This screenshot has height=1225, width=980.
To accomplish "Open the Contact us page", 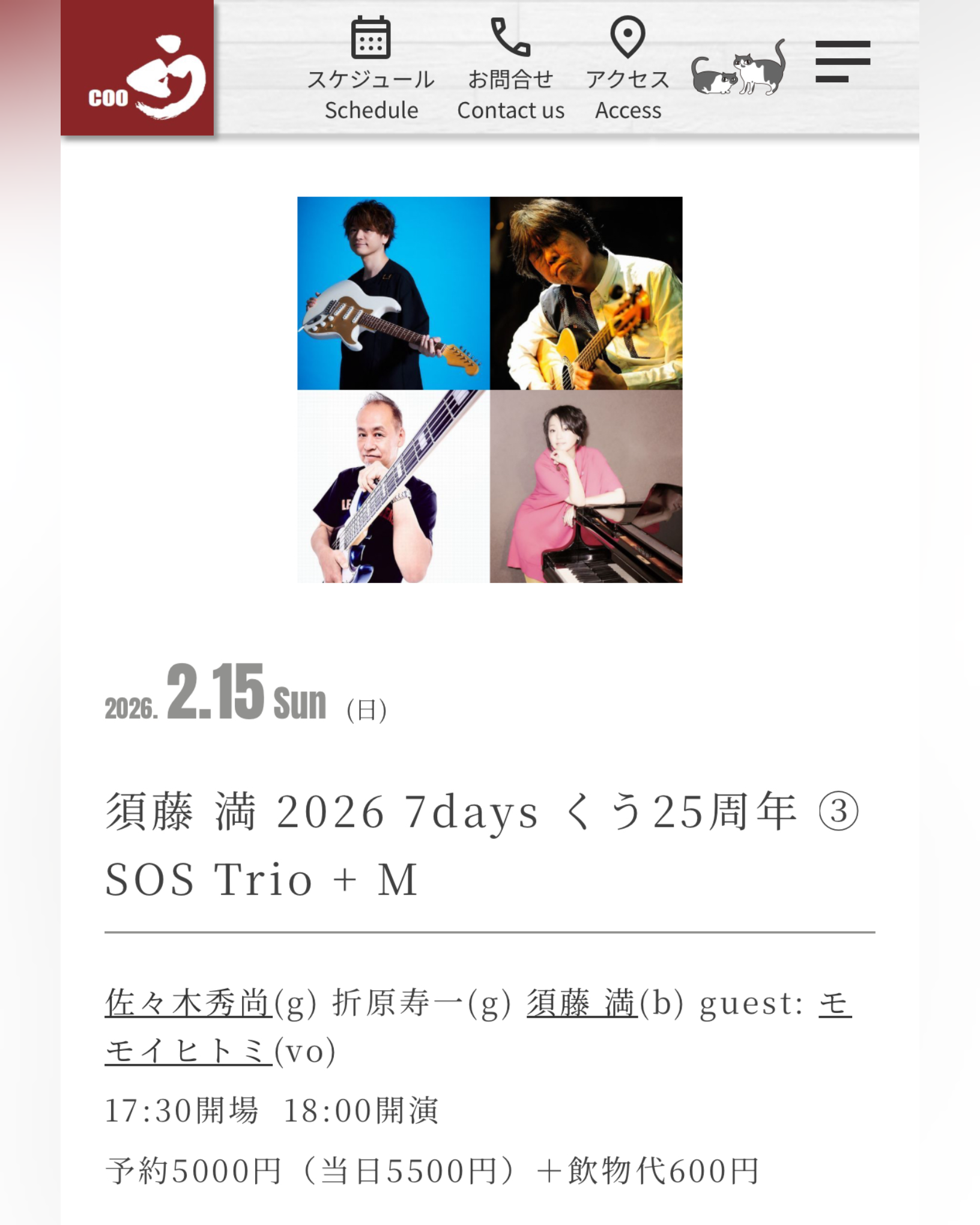I will [x=510, y=69].
